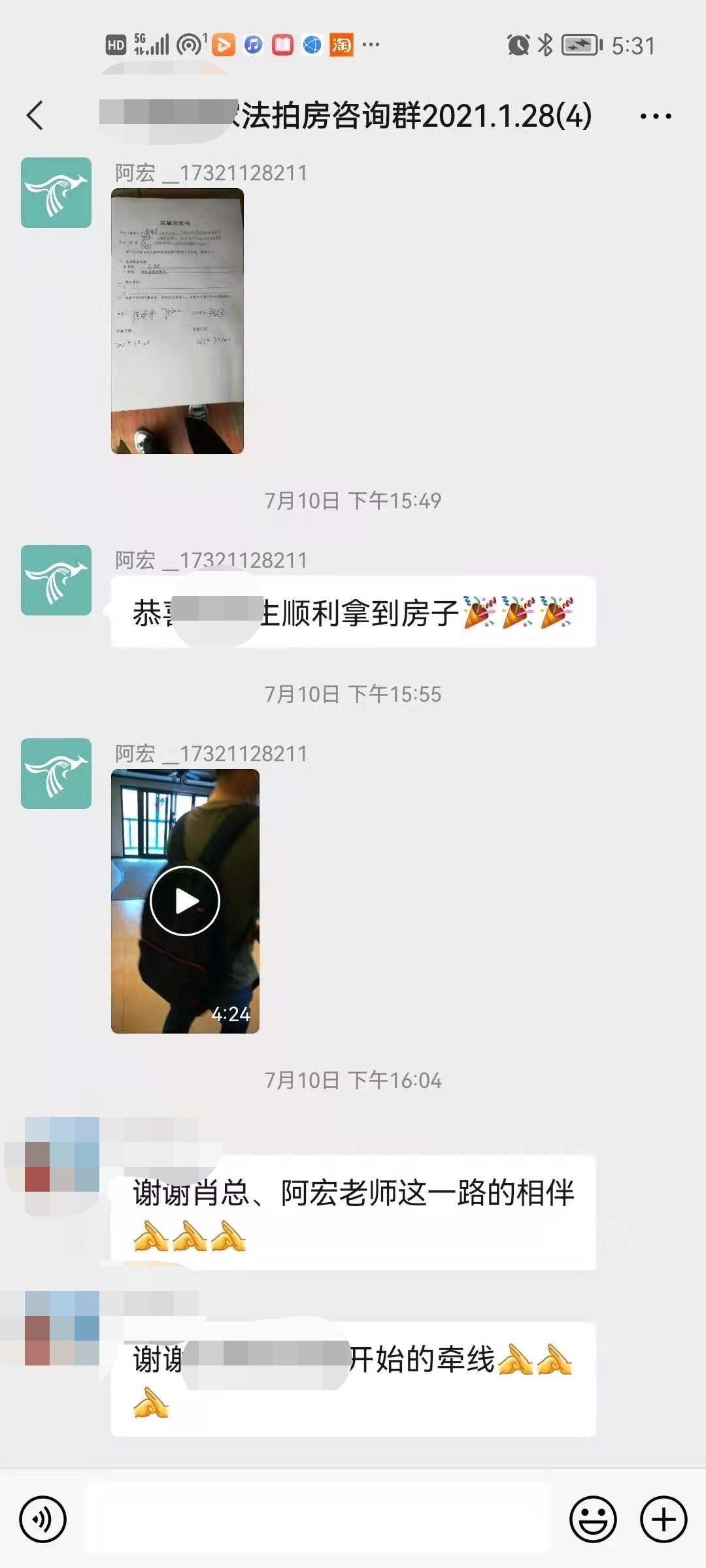This screenshot has height=1568, width=706.
Task: Open the document photo sent by 阿宏
Action: coord(177,321)
